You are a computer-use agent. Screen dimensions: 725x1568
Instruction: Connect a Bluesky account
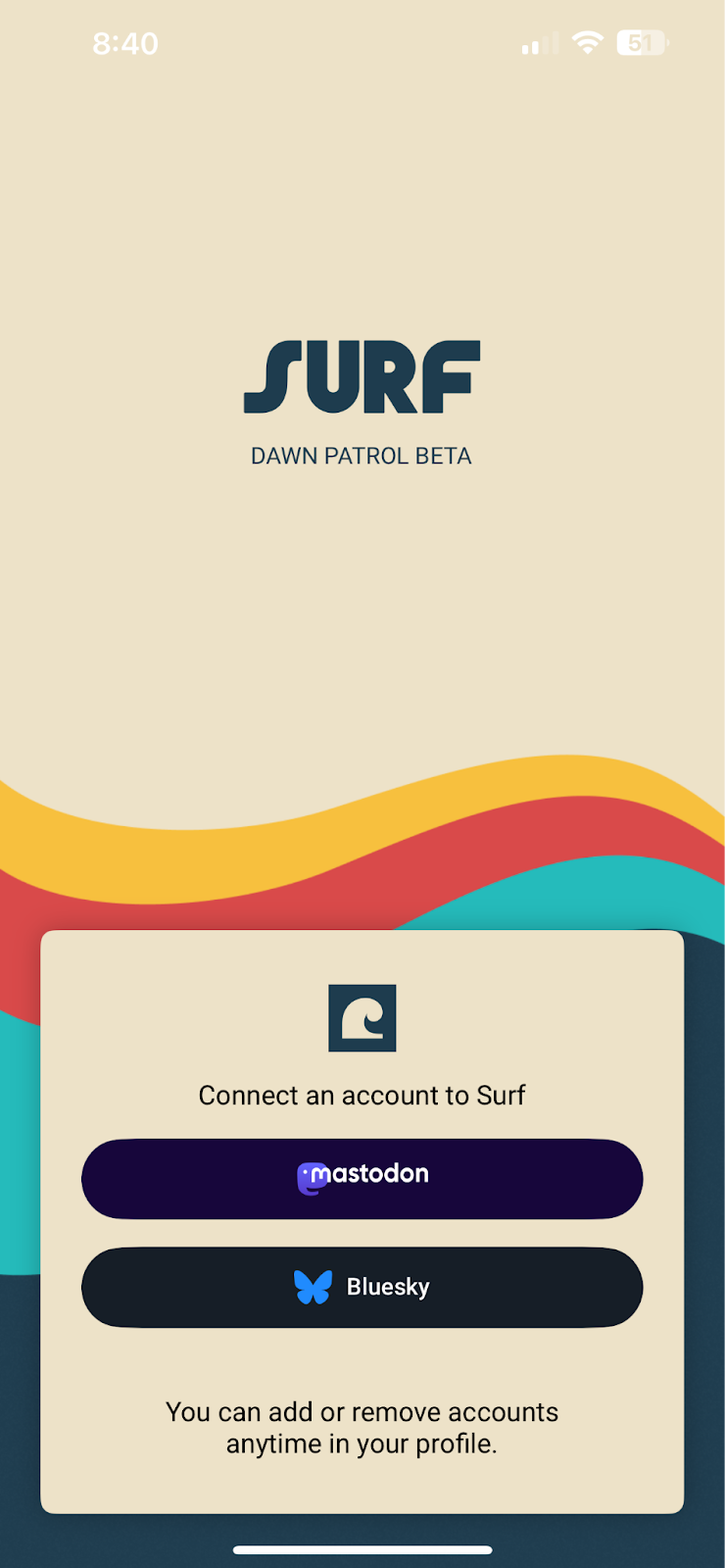click(362, 1287)
